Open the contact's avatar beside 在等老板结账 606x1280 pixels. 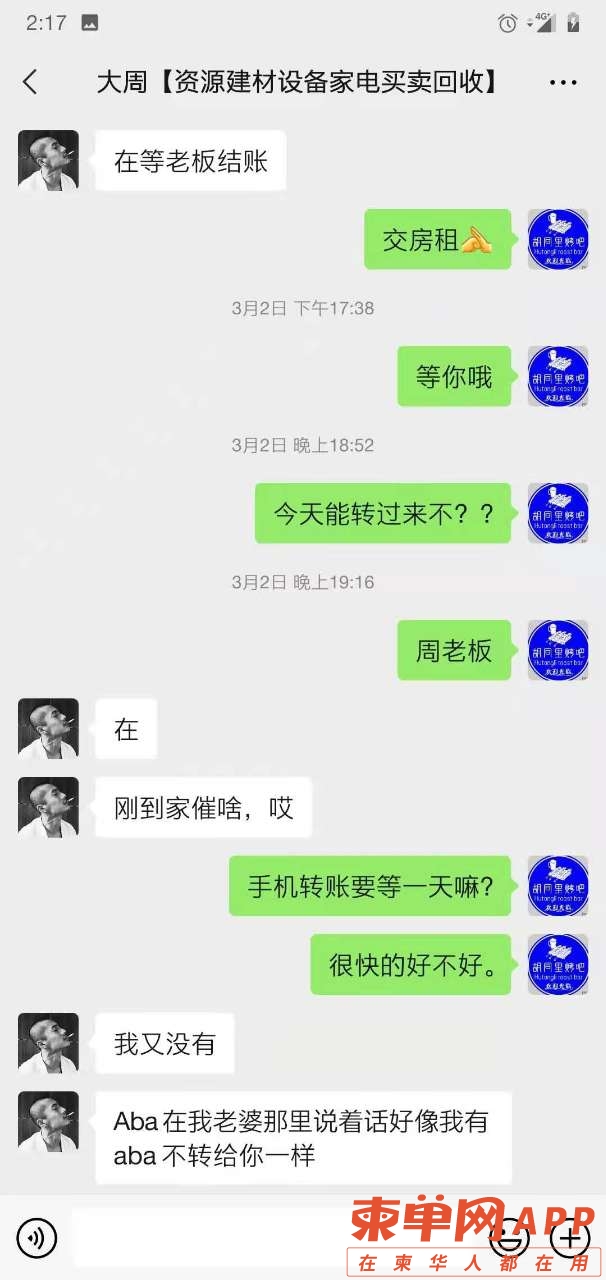point(48,160)
